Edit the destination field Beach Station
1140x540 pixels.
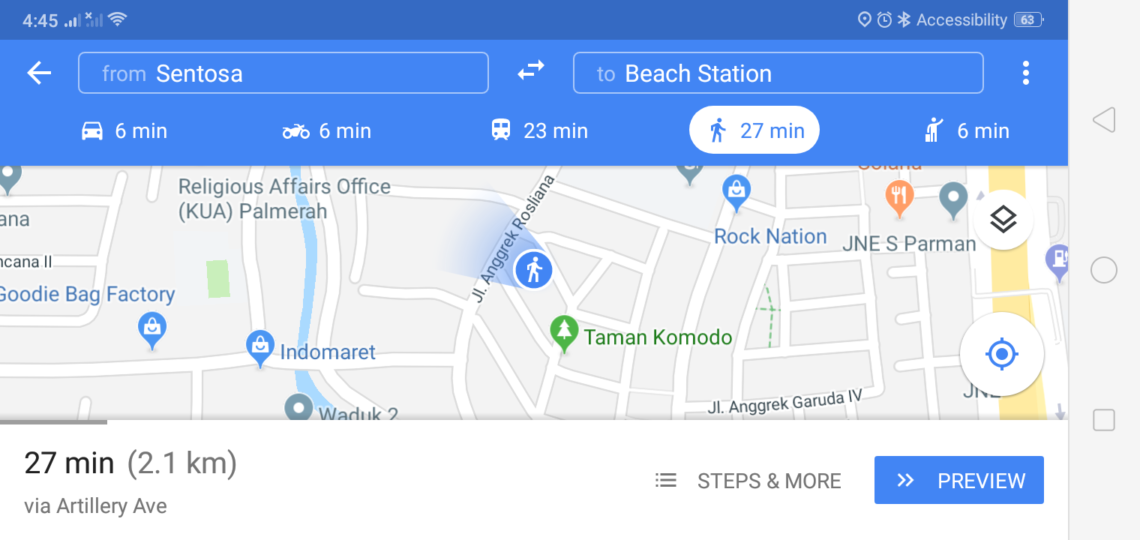(777, 73)
